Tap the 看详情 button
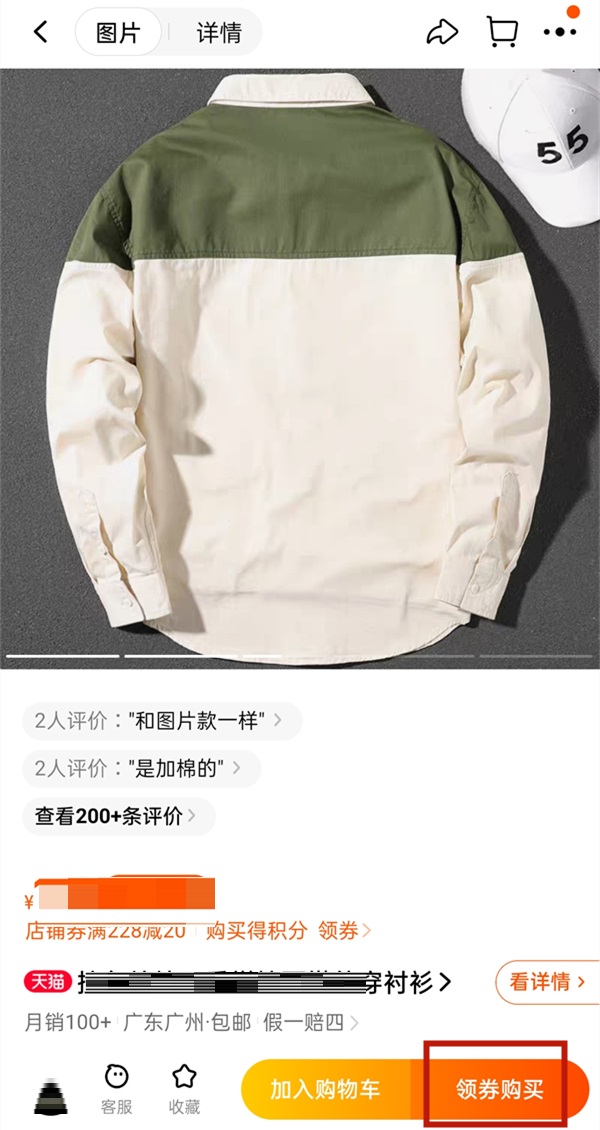Screen dimensions: 600x1130 [x=547, y=982]
